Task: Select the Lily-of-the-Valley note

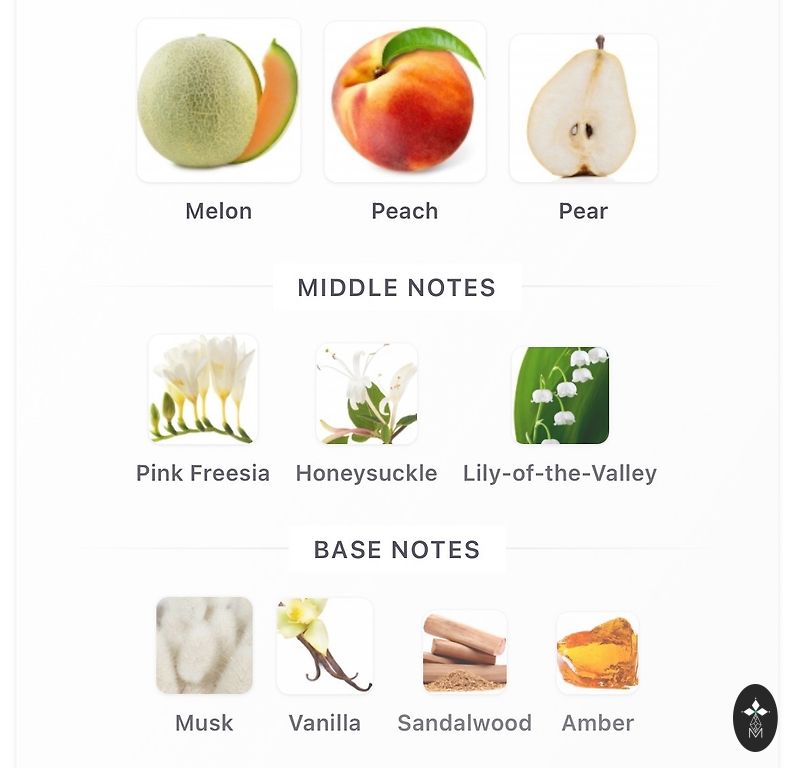Action: tap(560, 395)
